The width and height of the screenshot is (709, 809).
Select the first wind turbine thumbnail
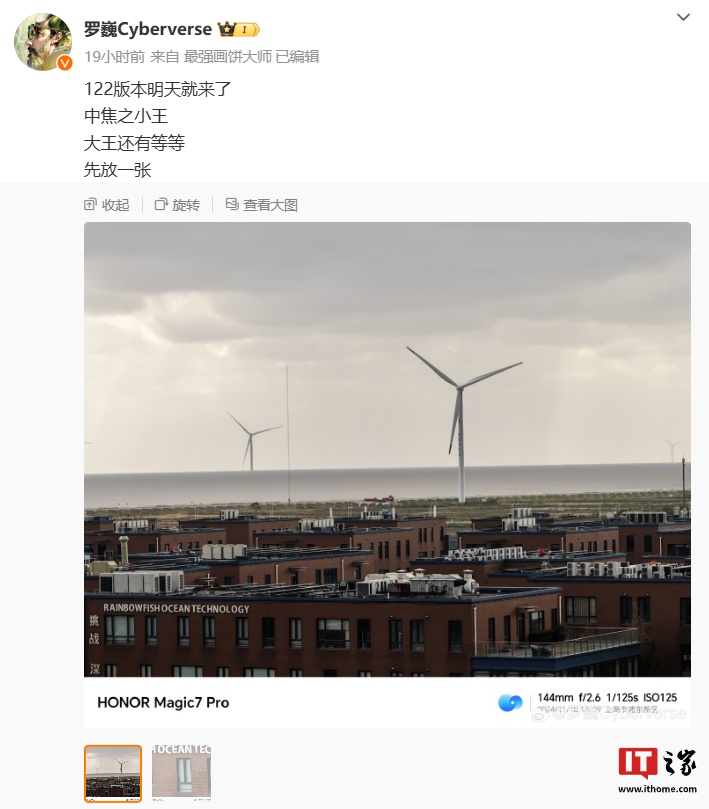click(x=113, y=773)
